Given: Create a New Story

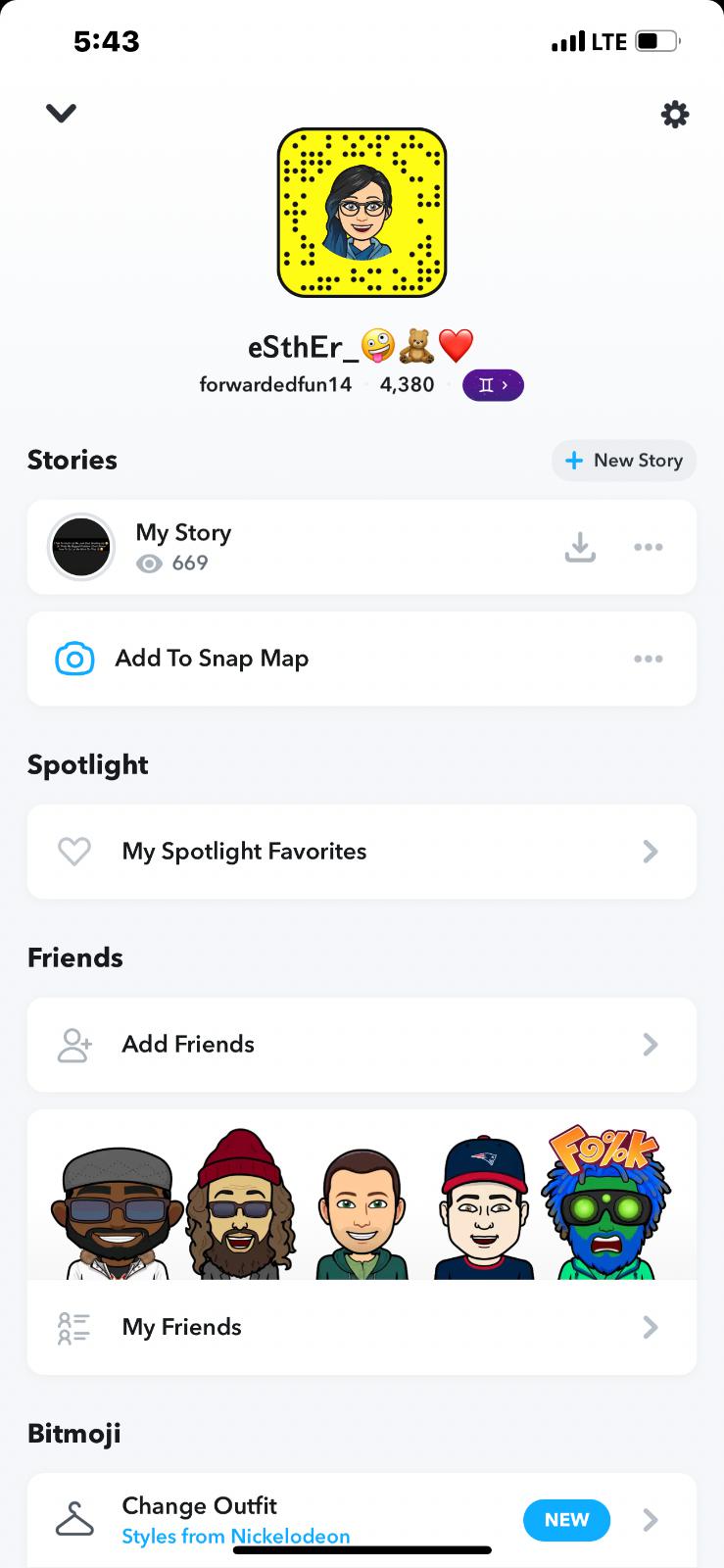Looking at the screenshot, I should click(x=624, y=461).
